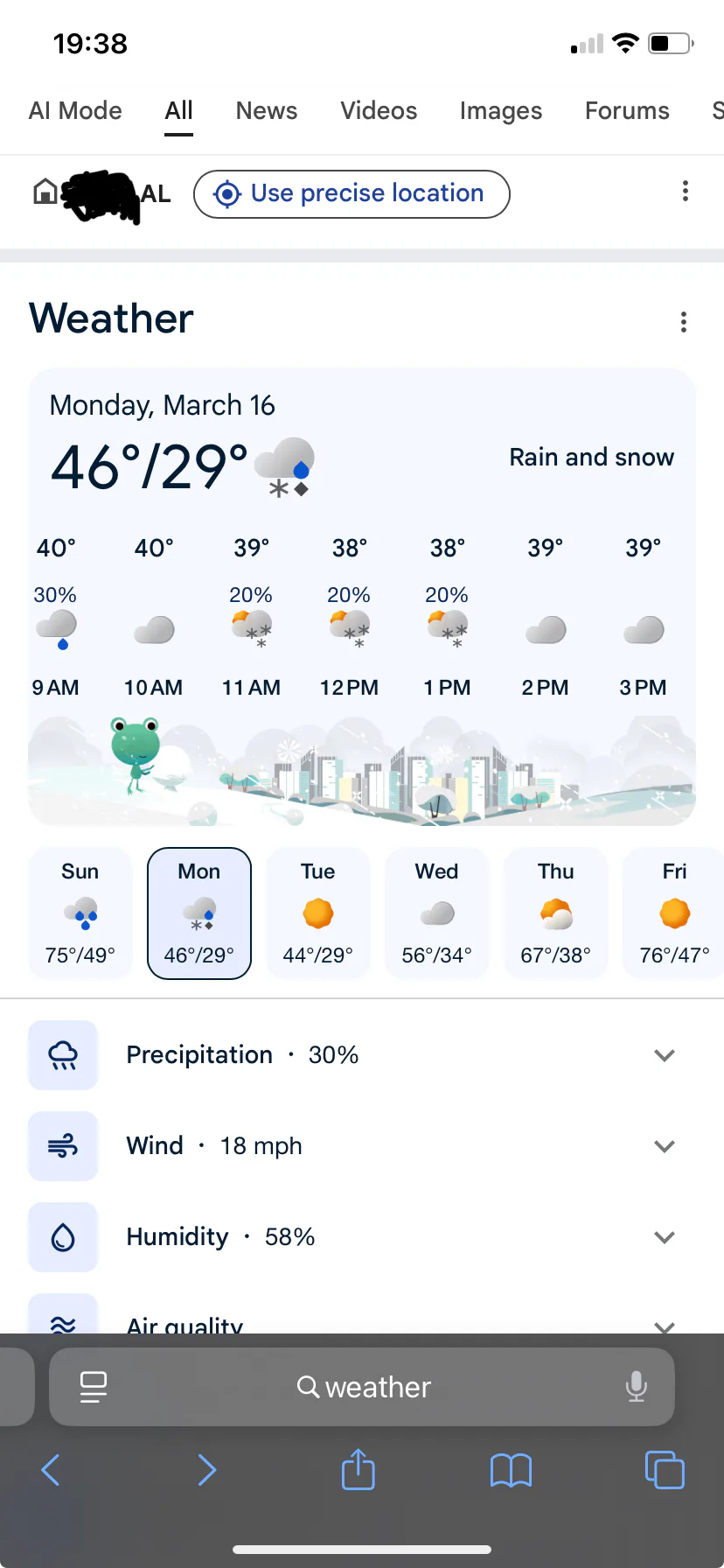Select Sunday's forecast card
Viewport: 724px width, 1568px height.
[x=80, y=913]
